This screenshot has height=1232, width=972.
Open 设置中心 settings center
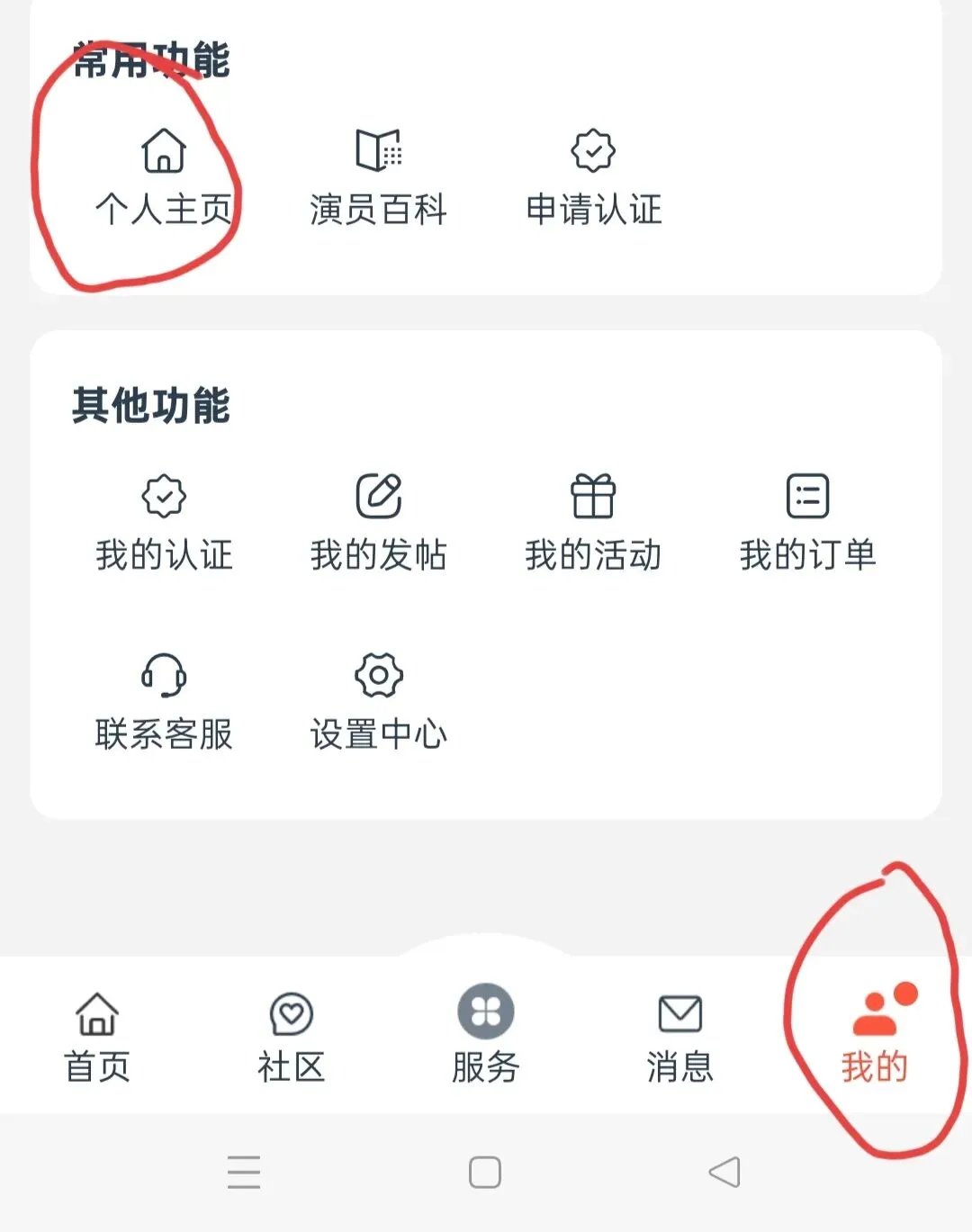click(x=378, y=702)
